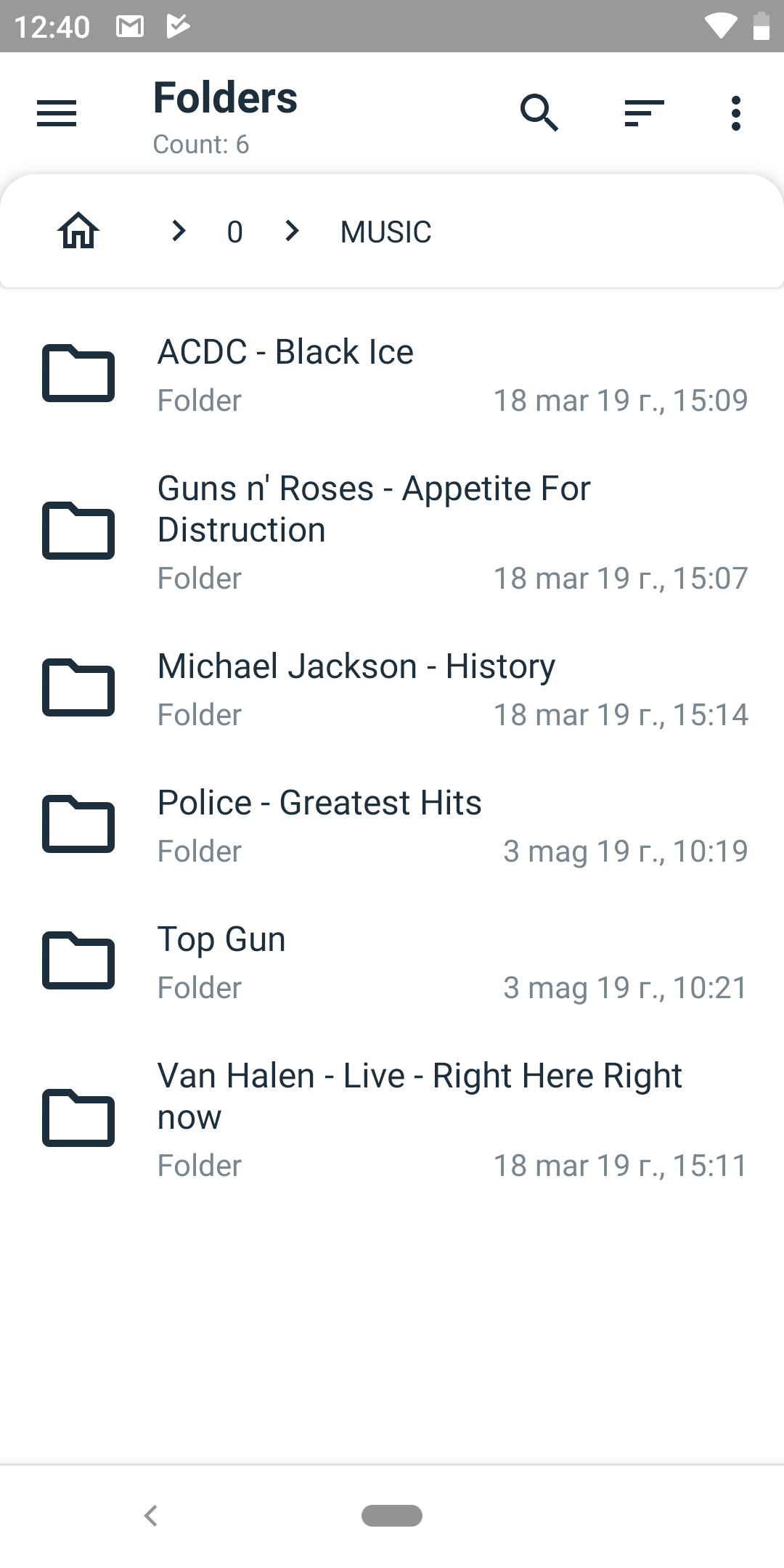The image size is (784, 1568).
Task: Open the Top Gun folder
Action: coord(392,962)
